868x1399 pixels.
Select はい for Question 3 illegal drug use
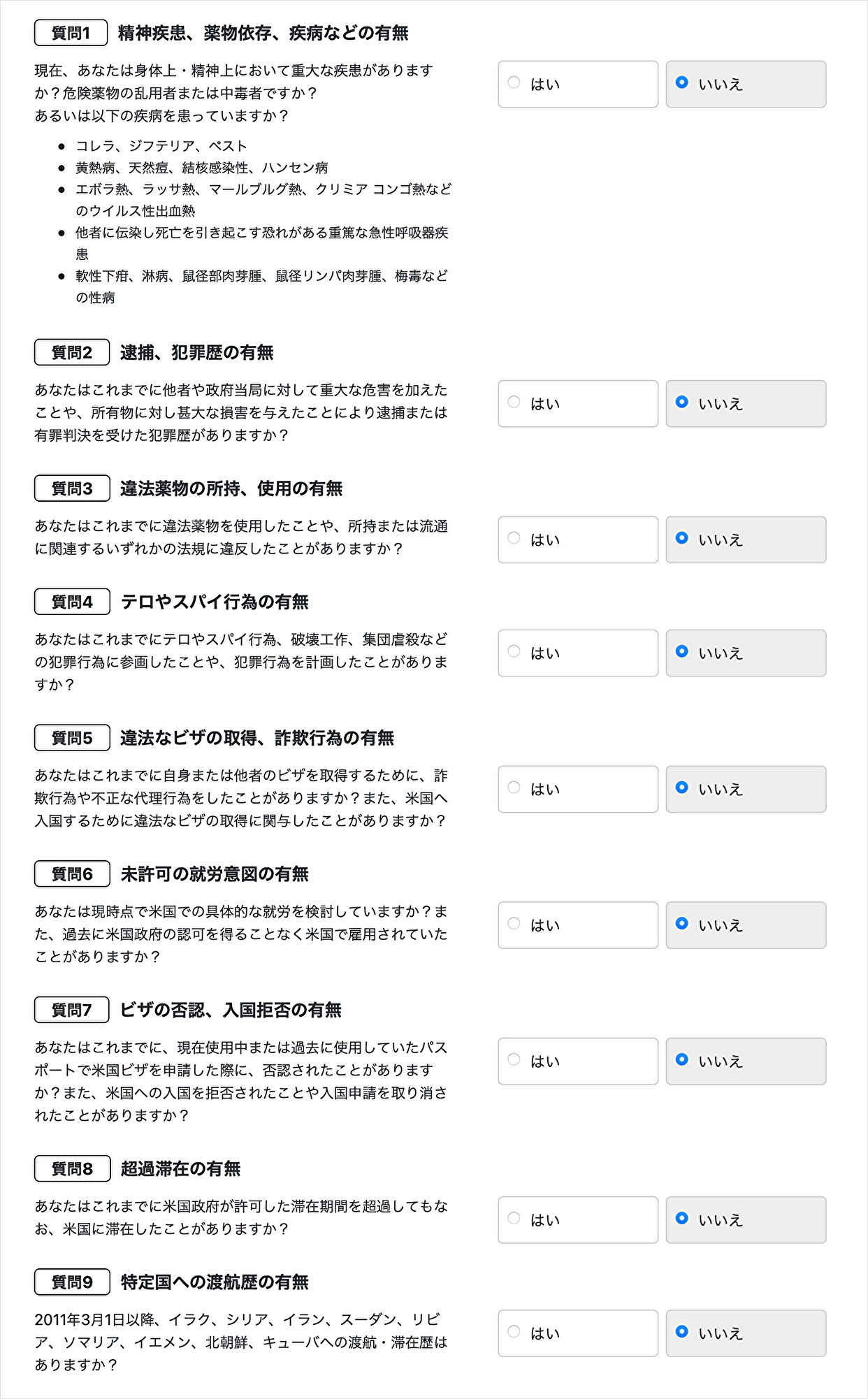click(x=577, y=539)
